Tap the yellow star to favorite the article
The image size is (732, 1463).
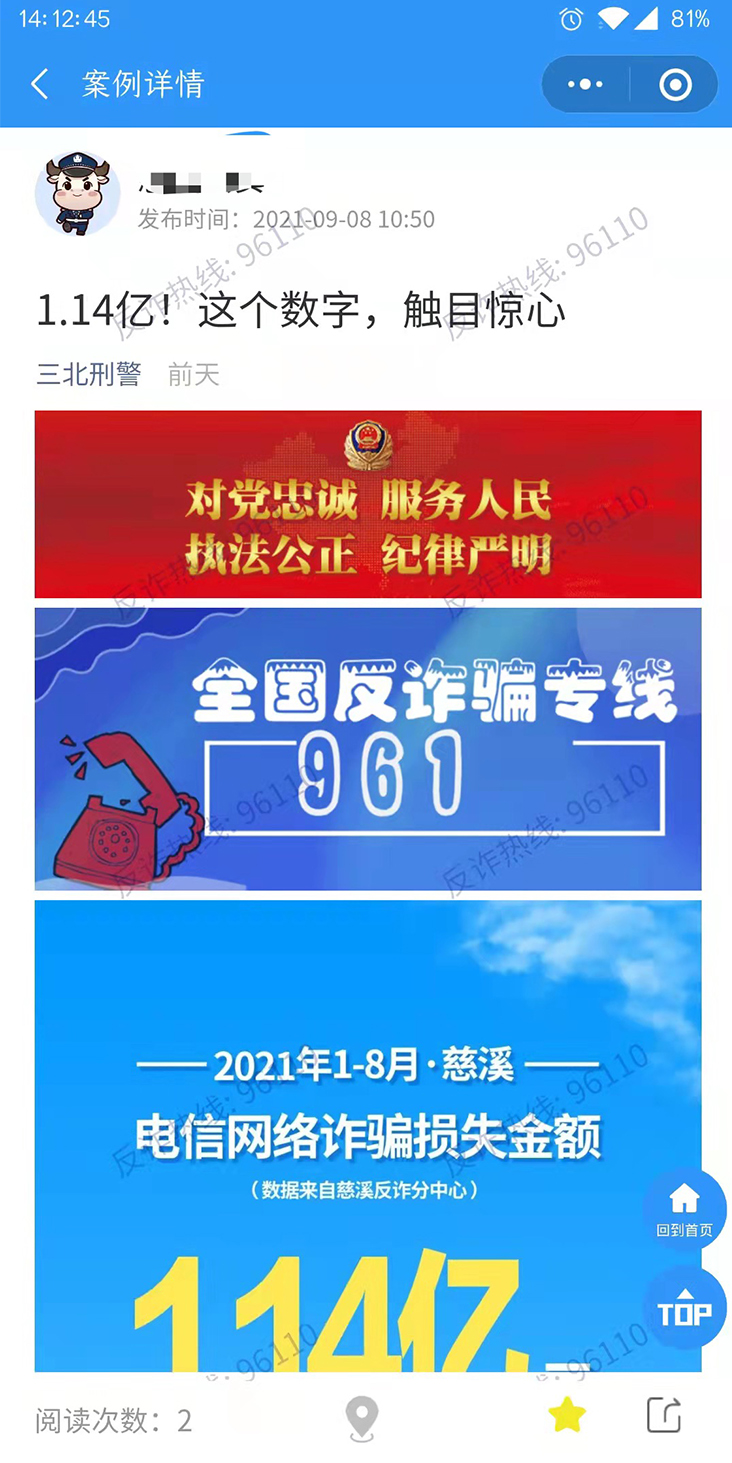(x=567, y=1415)
